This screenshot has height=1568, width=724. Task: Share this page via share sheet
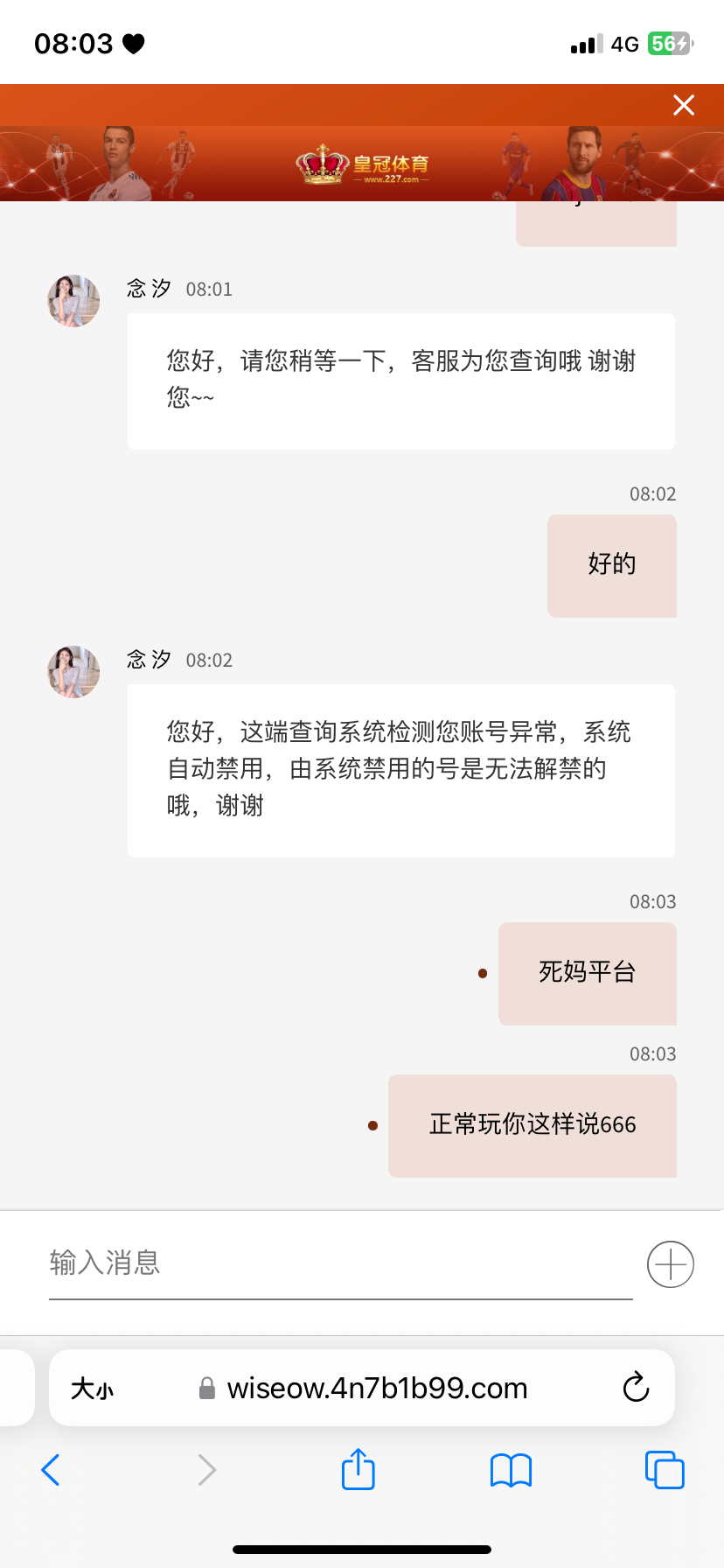(x=359, y=1469)
